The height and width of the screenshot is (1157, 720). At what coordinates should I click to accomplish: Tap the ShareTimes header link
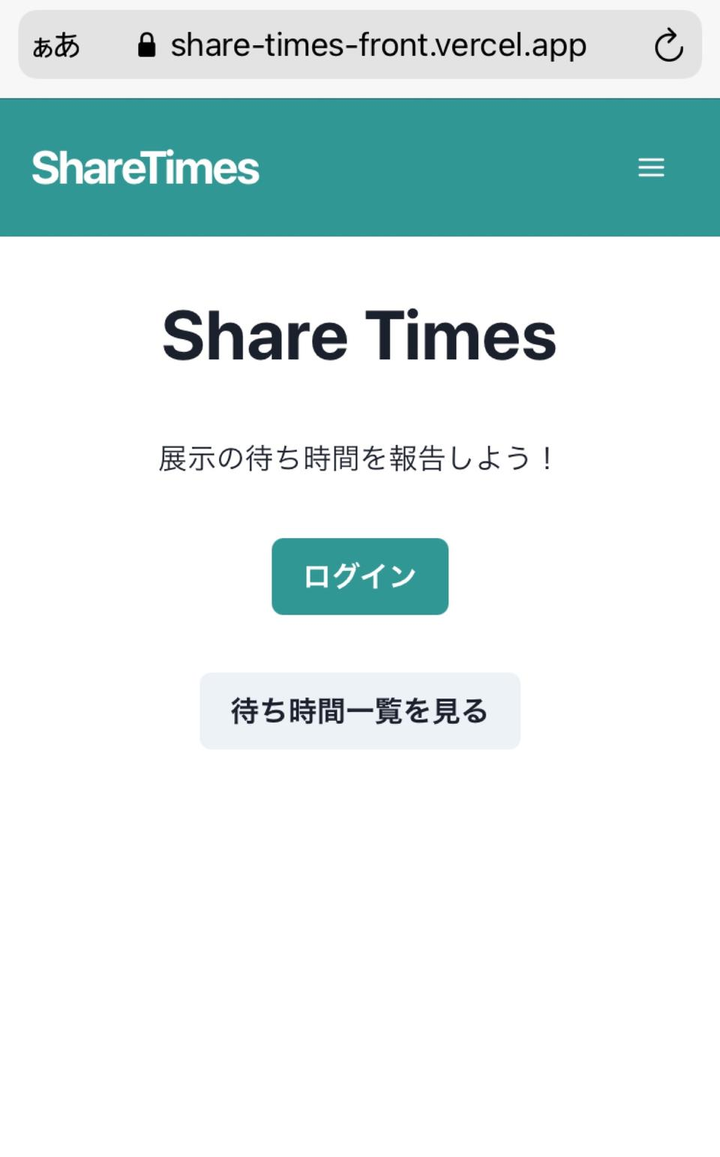146,168
